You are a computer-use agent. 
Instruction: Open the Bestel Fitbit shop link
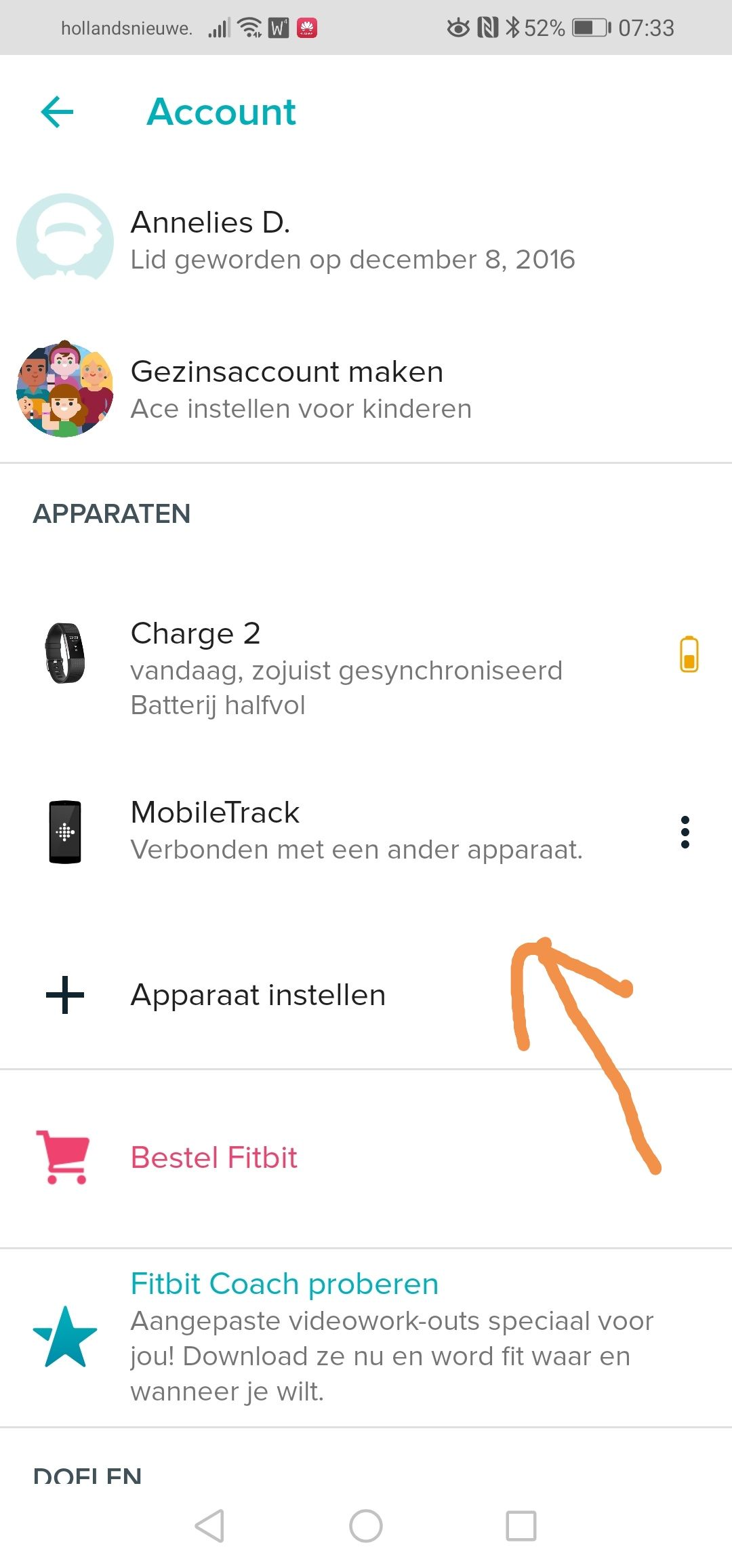click(213, 1158)
